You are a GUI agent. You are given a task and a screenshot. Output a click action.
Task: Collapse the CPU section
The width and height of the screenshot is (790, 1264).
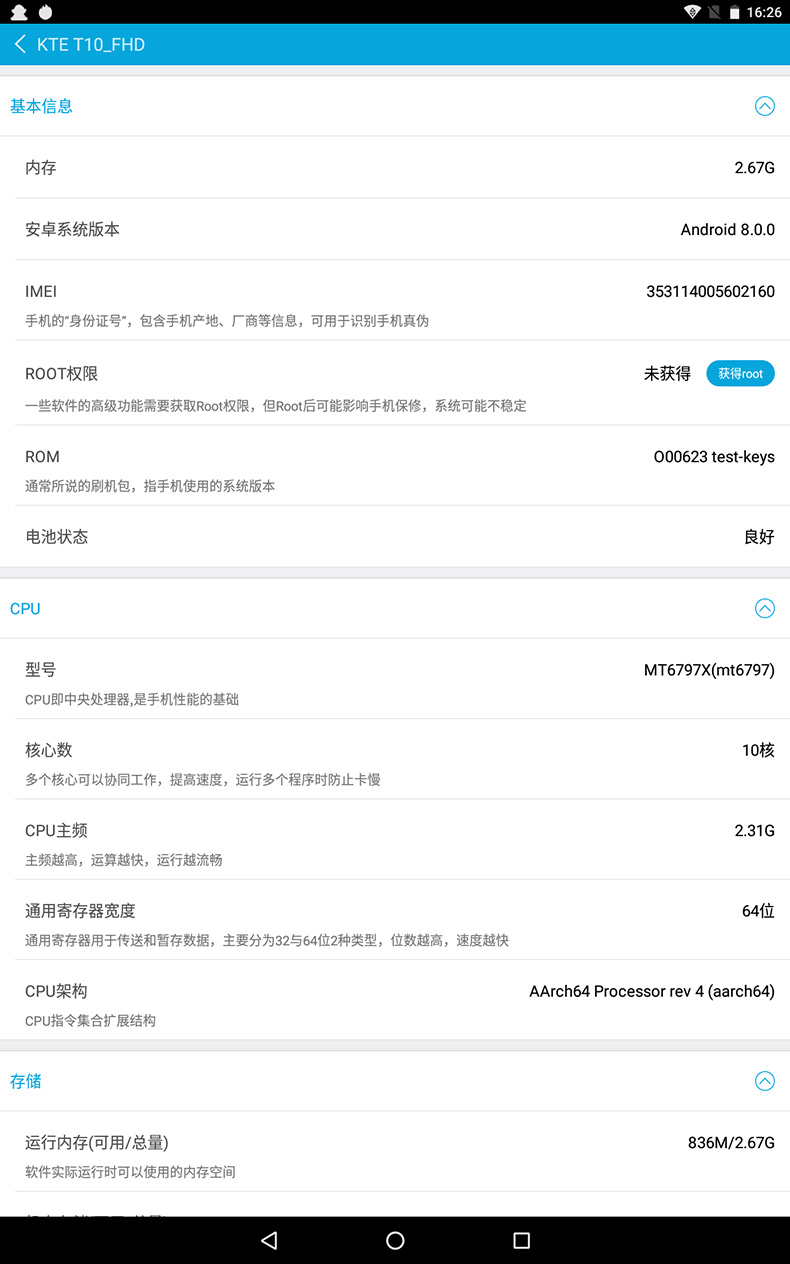pyautogui.click(x=765, y=608)
